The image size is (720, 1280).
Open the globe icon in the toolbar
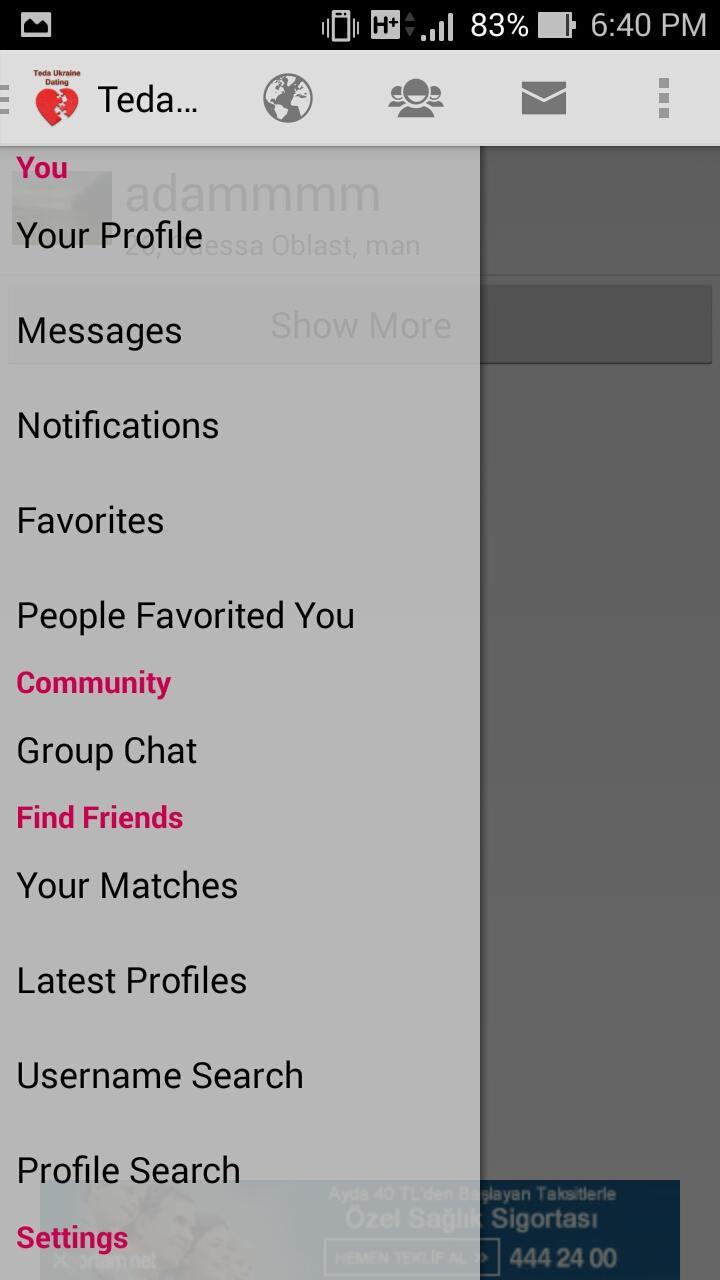pos(288,99)
